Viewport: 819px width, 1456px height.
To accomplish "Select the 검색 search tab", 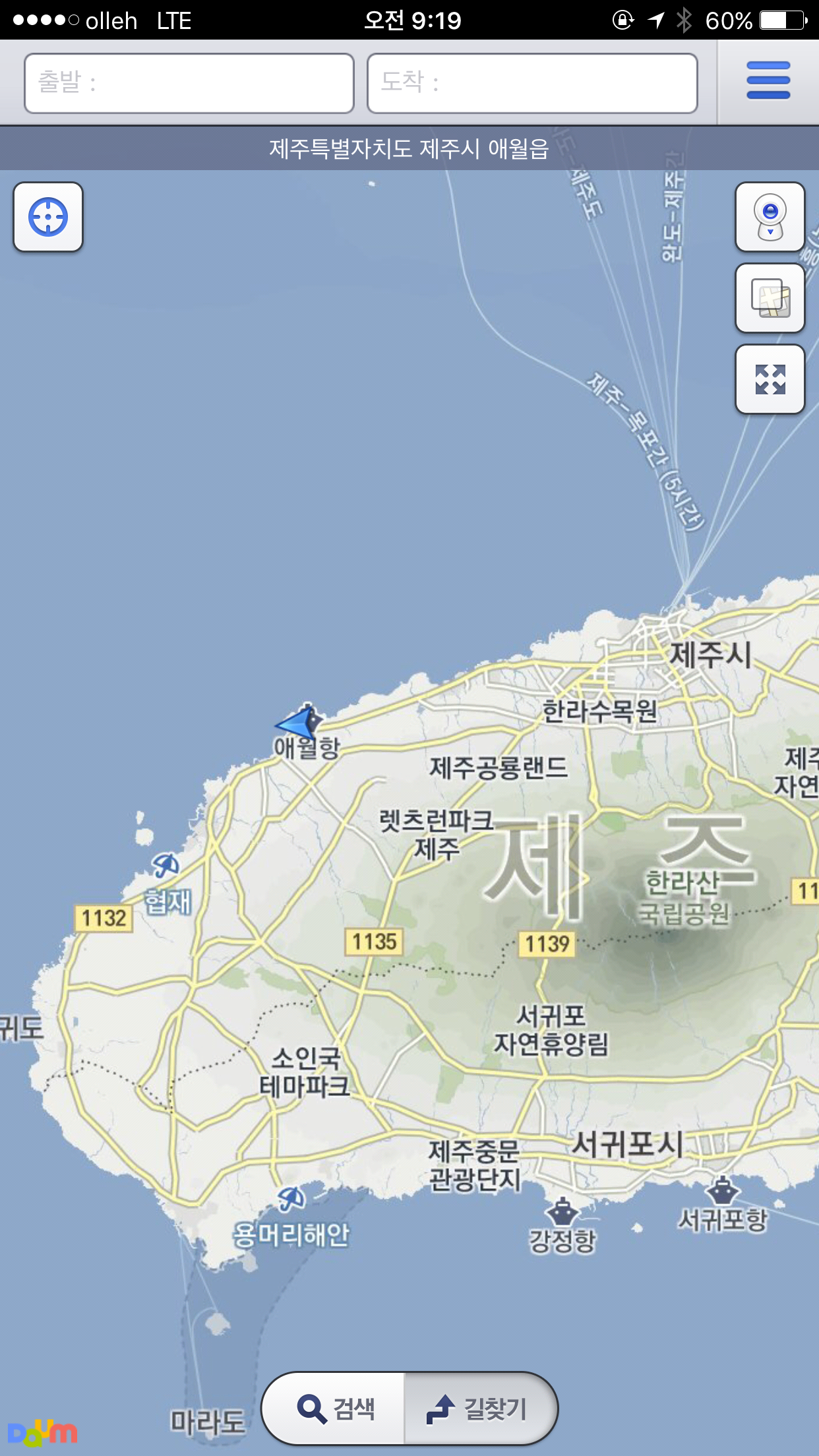I will [x=335, y=1409].
